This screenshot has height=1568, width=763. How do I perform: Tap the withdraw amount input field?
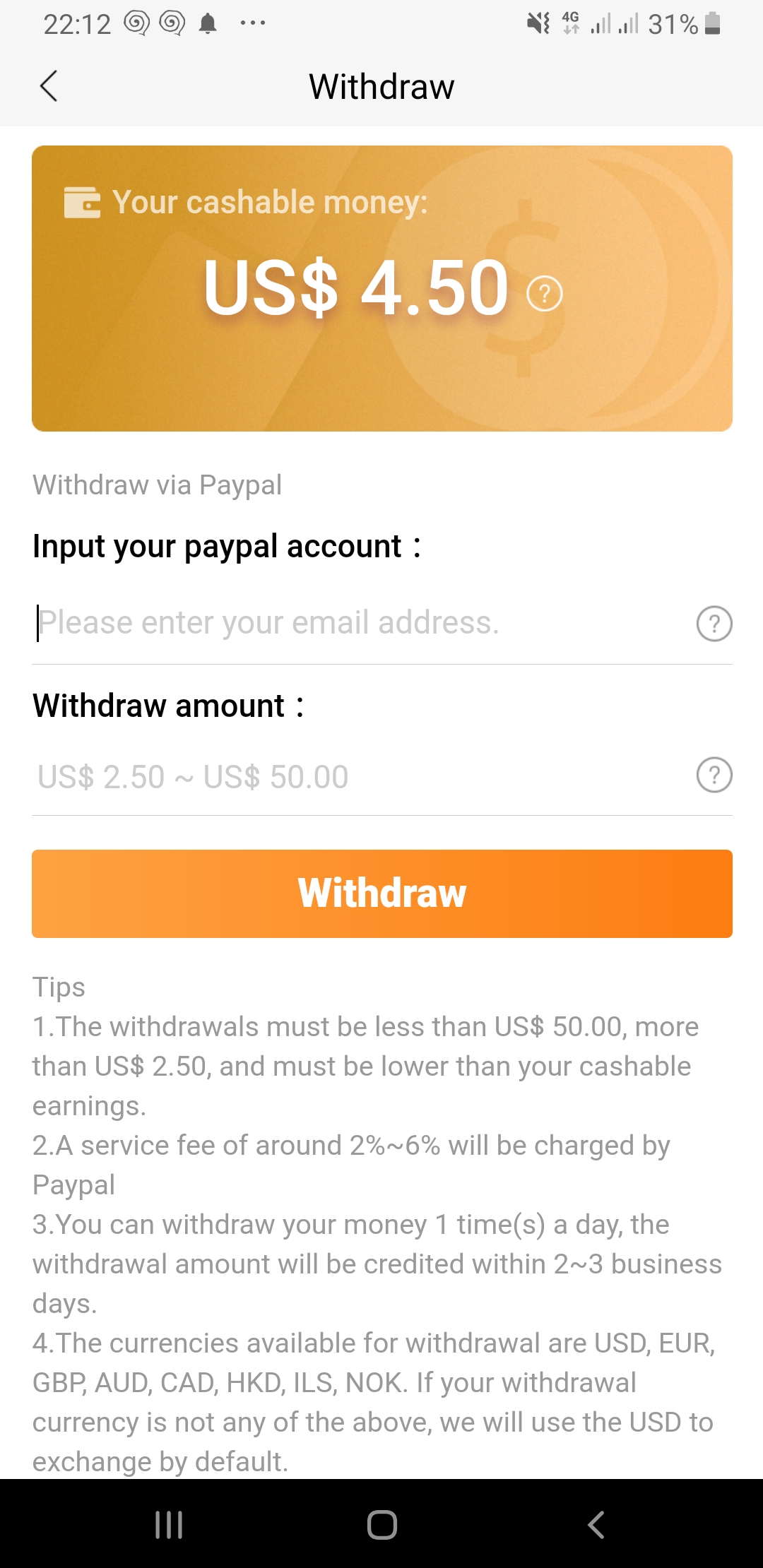tap(353, 777)
